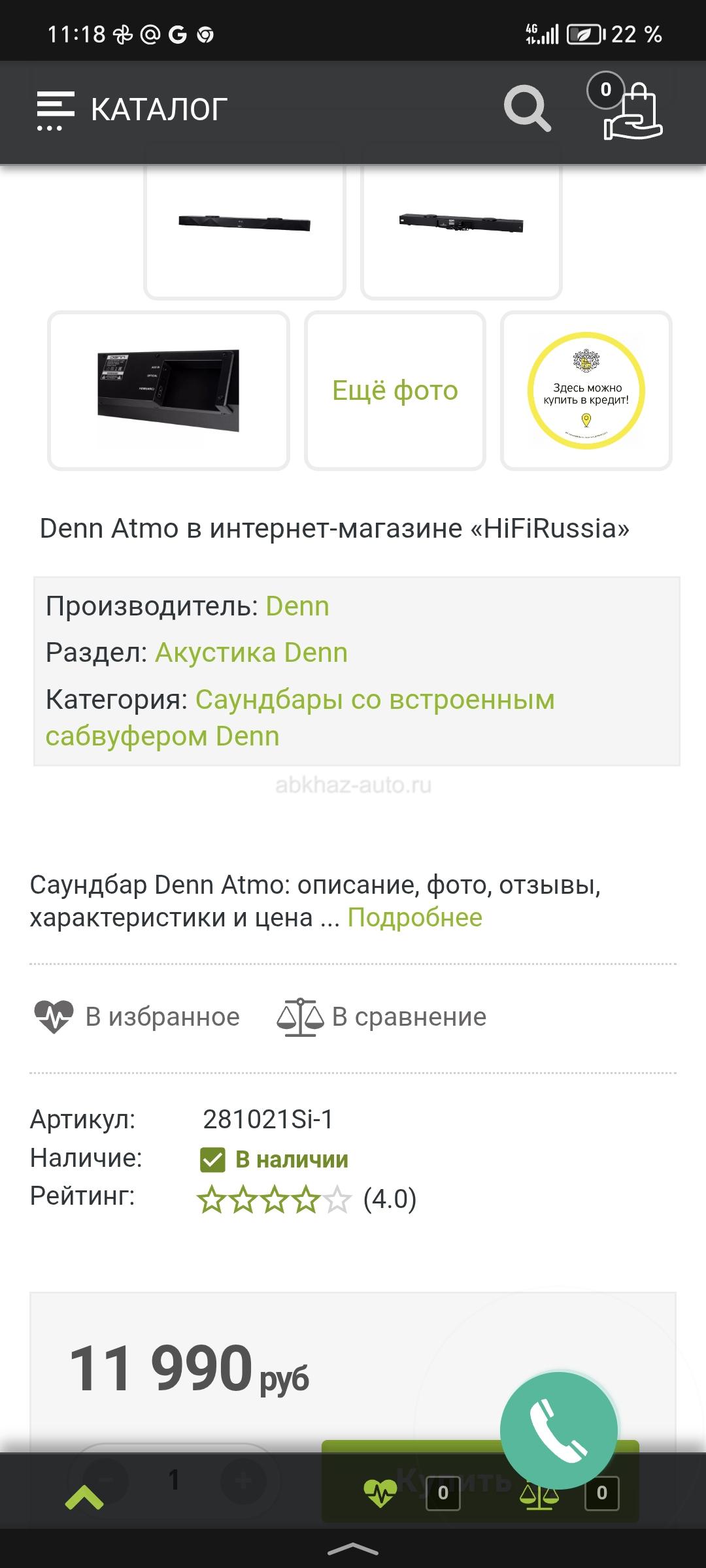
Task: Tap the floating phone call button
Action: click(559, 1431)
